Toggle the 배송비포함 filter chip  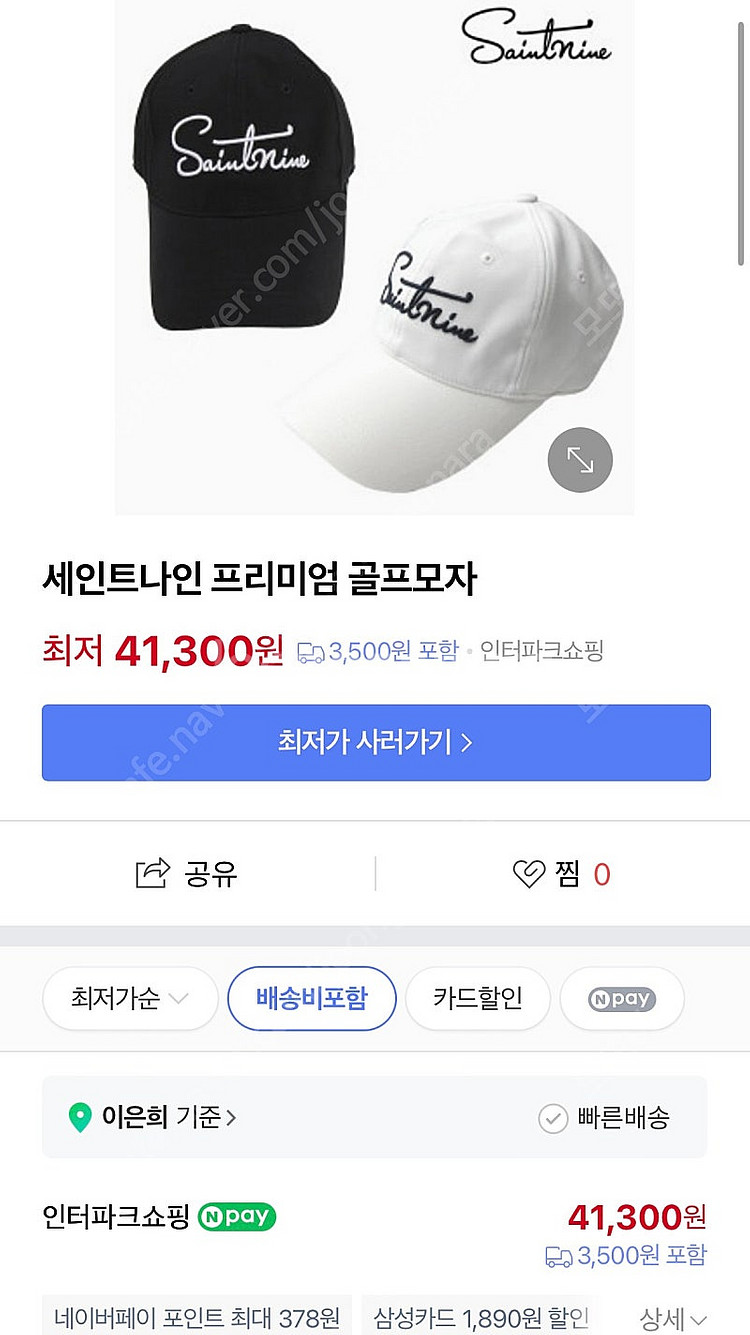pyautogui.click(x=312, y=998)
